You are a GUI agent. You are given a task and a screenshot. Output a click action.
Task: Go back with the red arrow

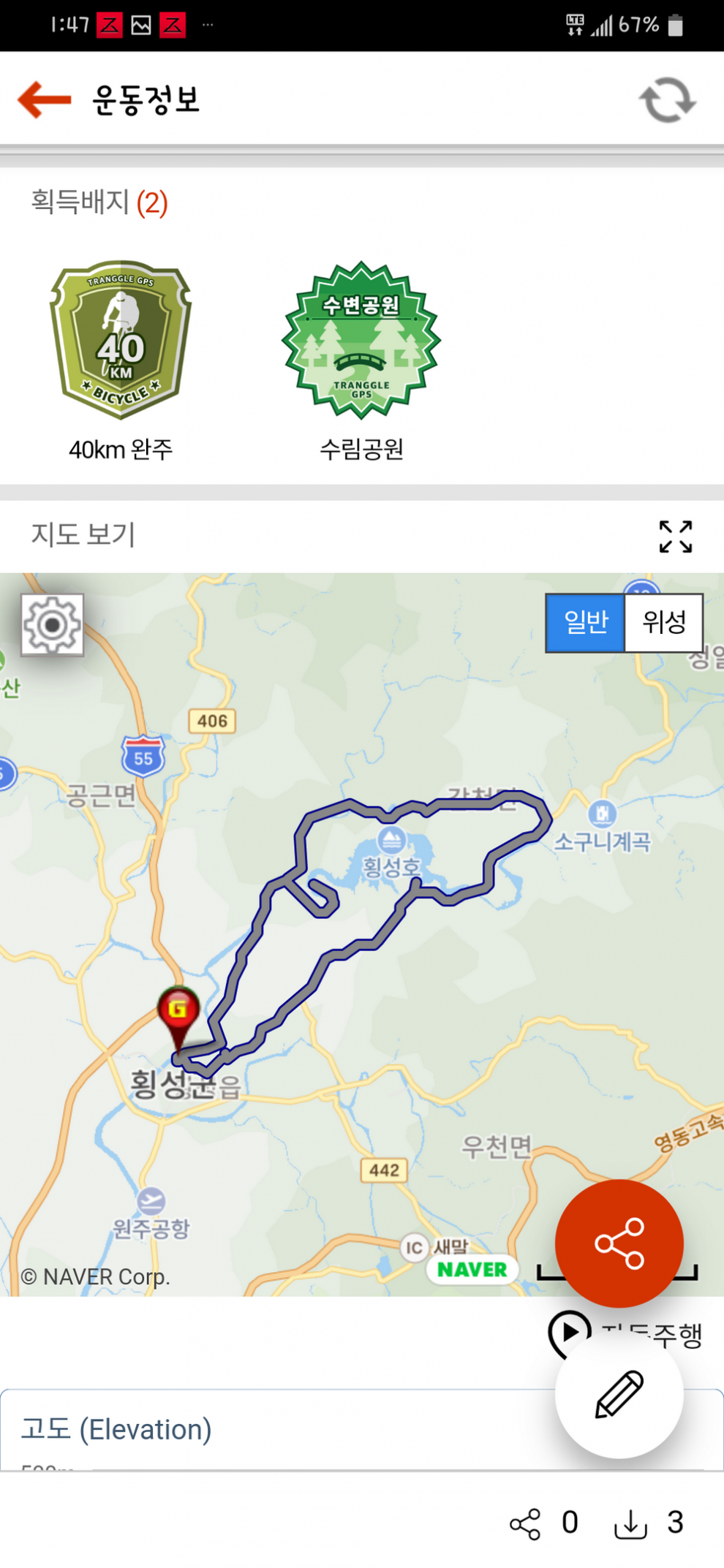click(44, 99)
